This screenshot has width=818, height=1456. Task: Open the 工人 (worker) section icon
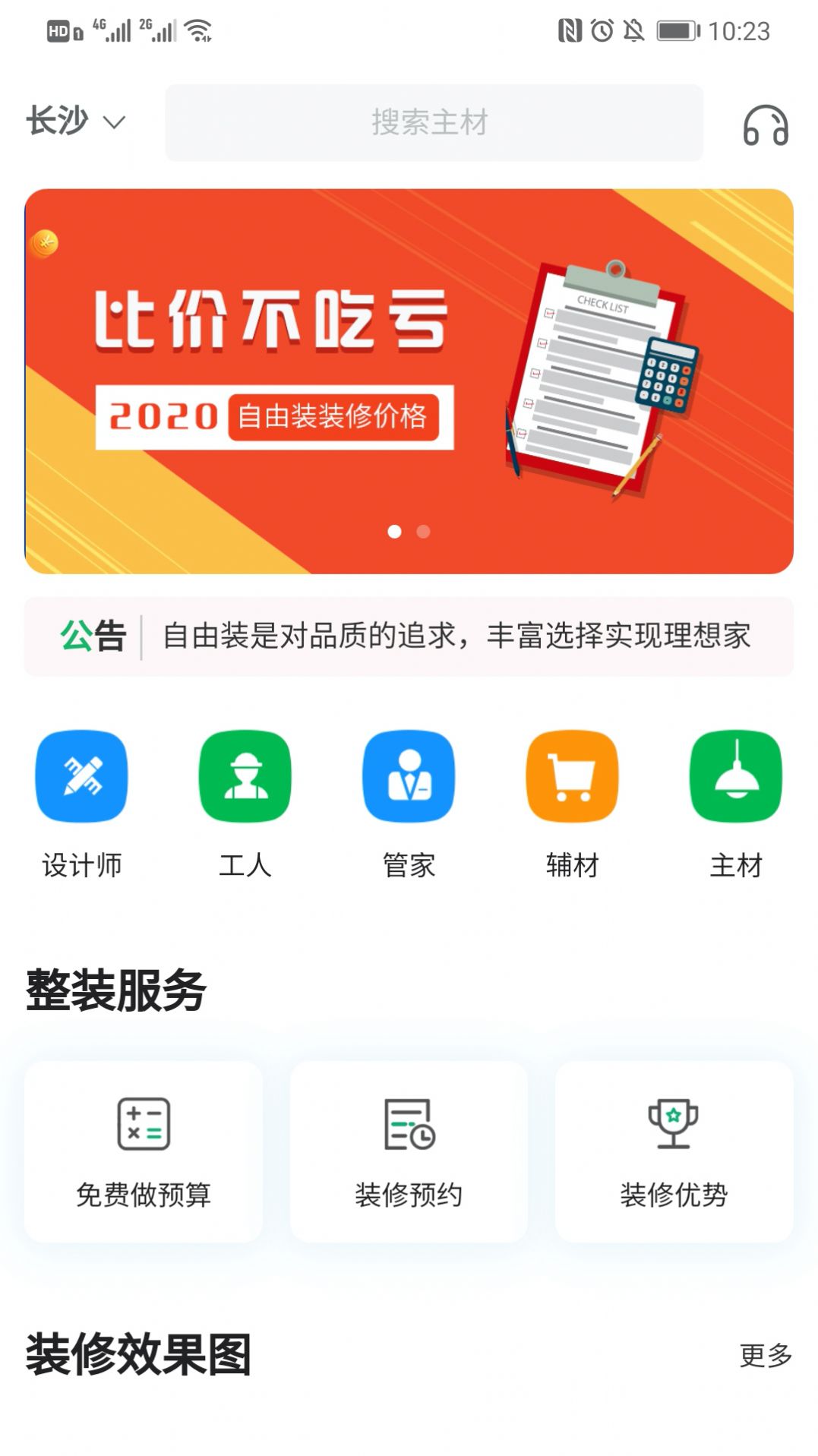pyautogui.click(x=245, y=775)
